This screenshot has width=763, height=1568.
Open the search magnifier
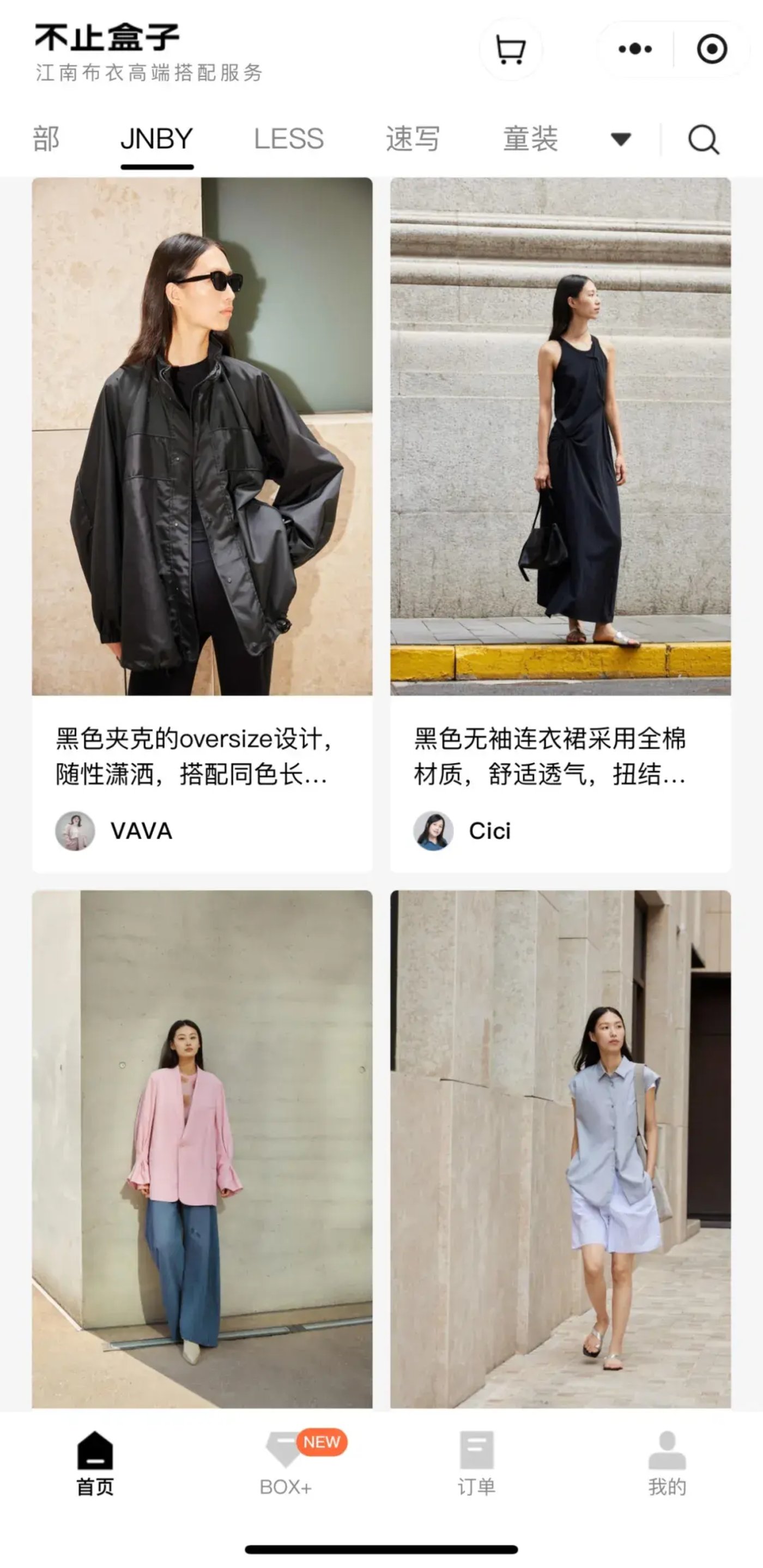pyautogui.click(x=704, y=140)
